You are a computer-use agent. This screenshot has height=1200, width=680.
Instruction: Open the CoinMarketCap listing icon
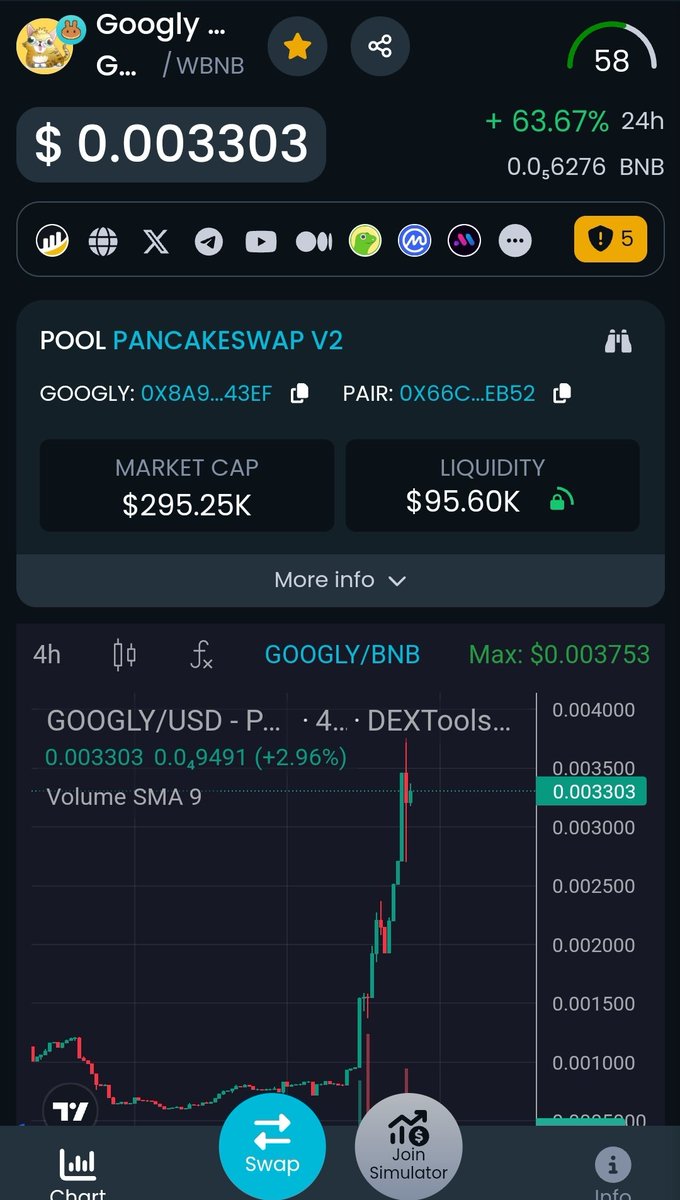415,241
